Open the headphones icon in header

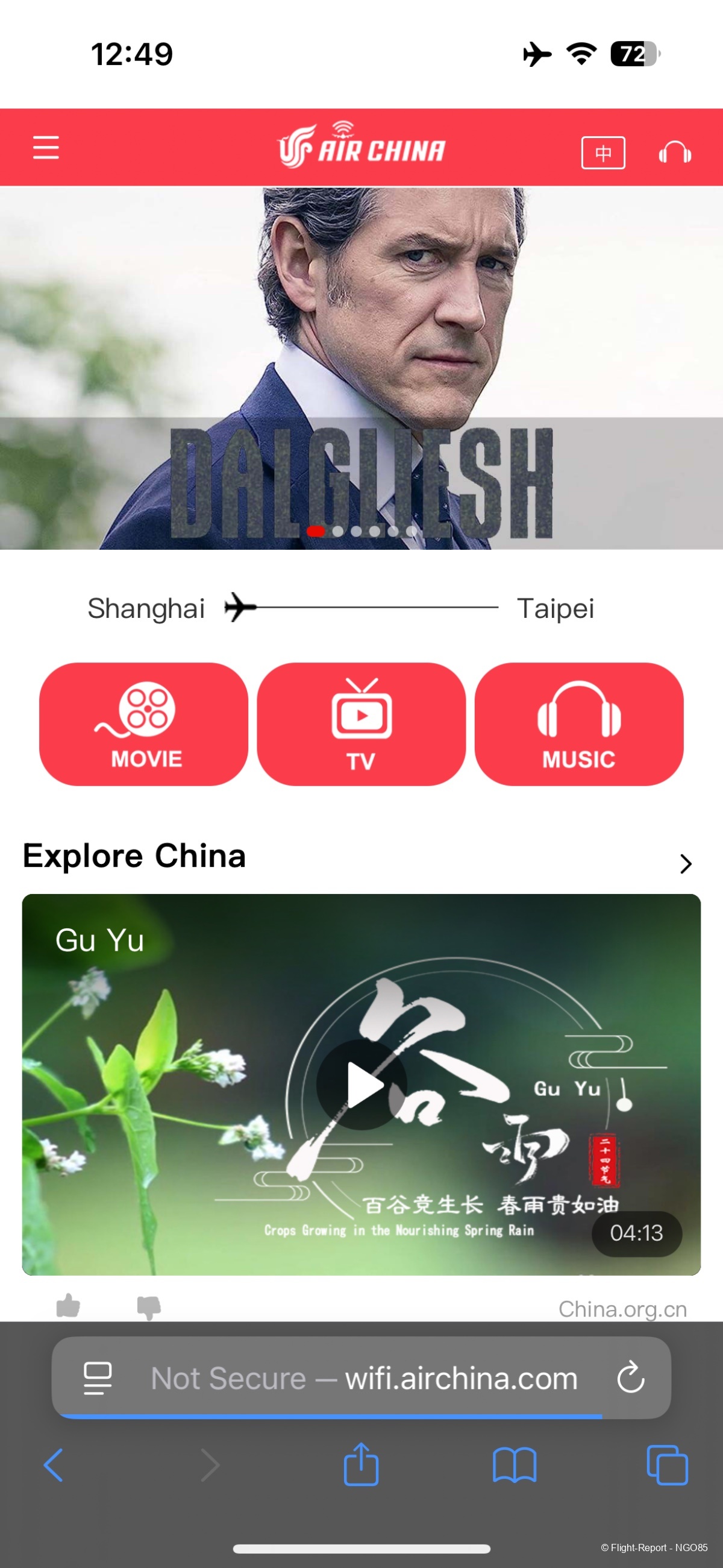(674, 153)
